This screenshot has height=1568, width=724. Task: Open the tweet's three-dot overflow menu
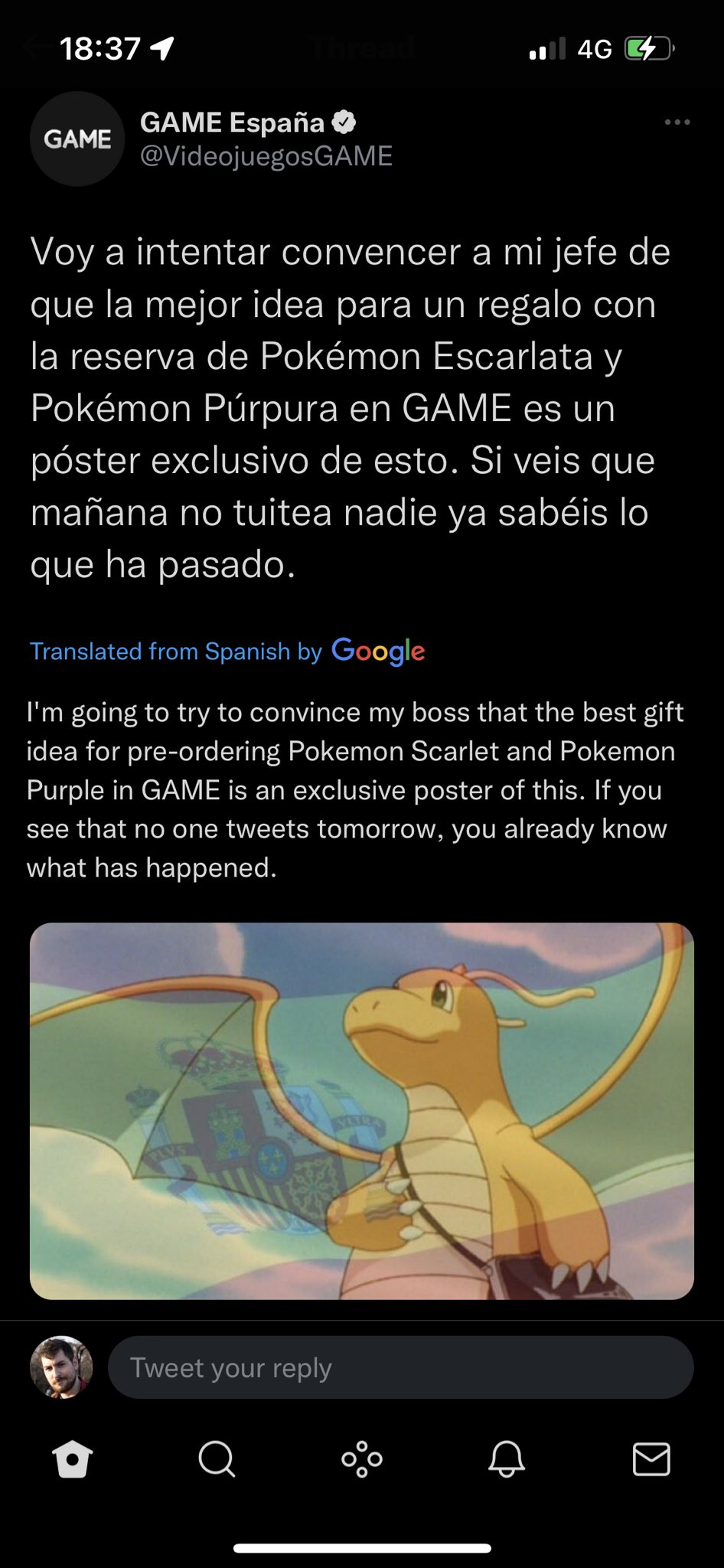point(677,122)
